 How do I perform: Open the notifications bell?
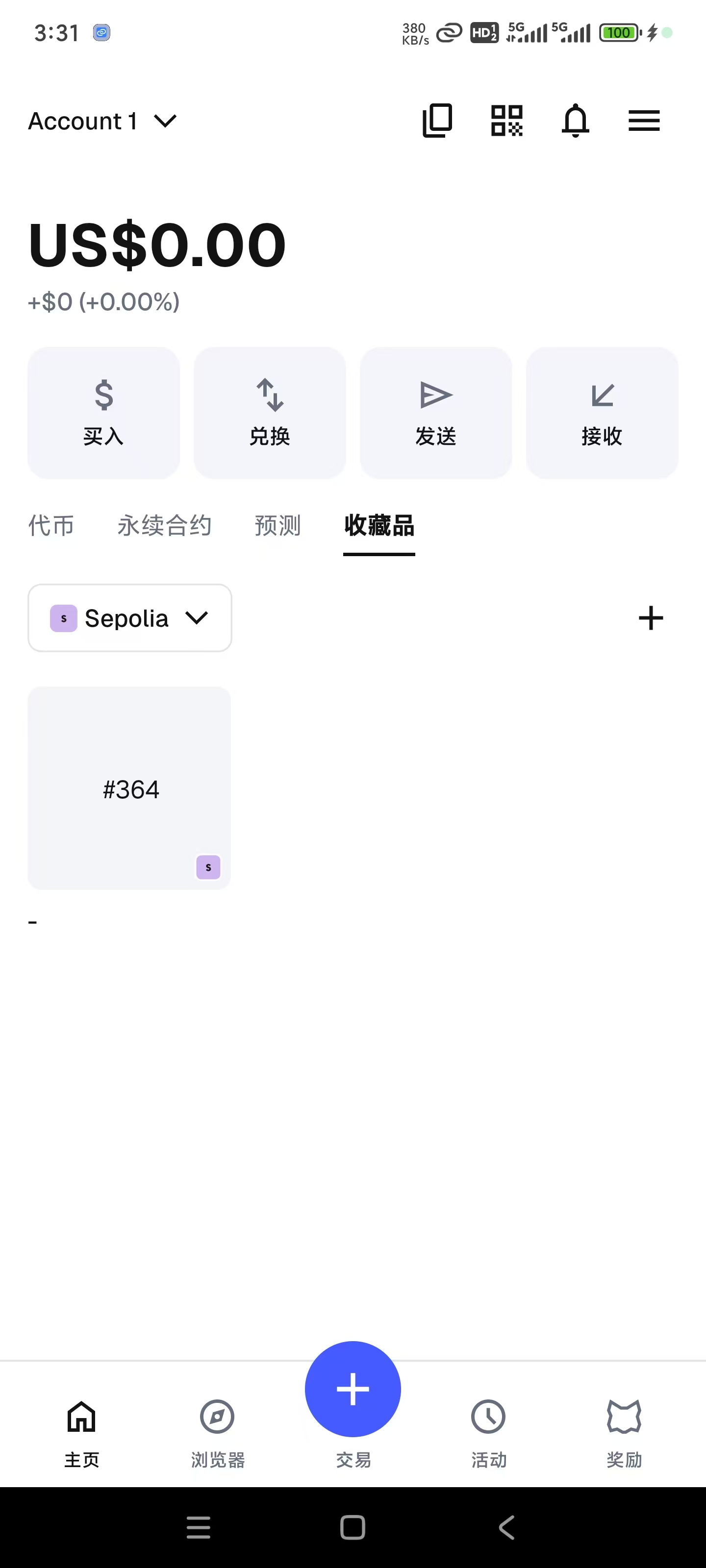pos(575,121)
